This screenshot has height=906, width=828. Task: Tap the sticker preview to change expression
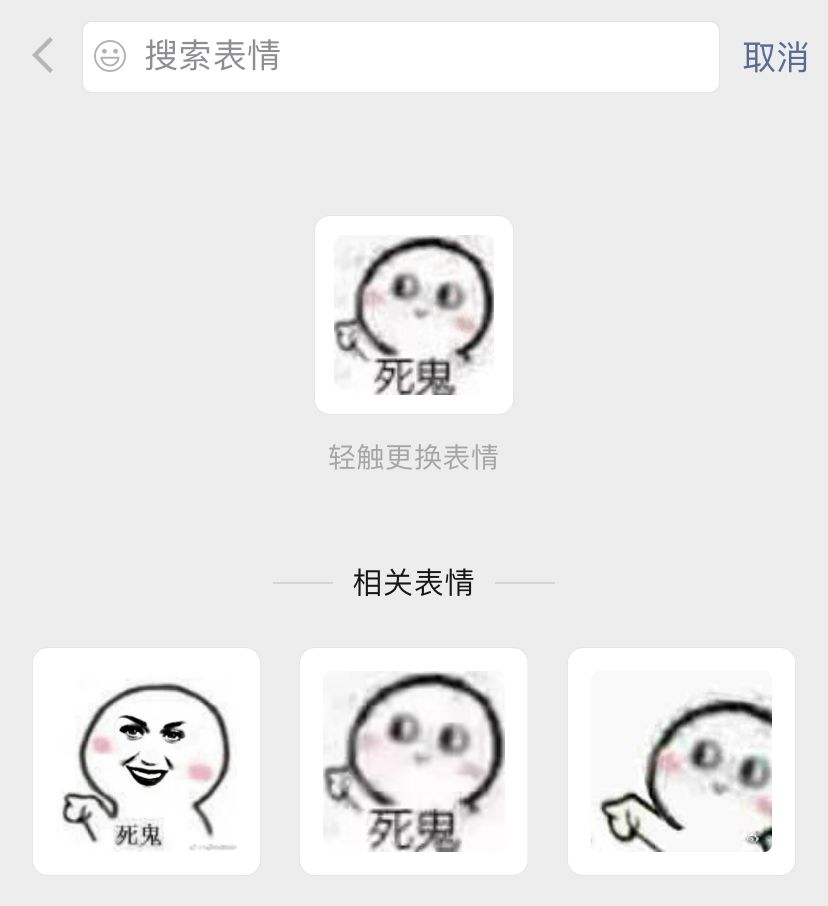tap(414, 315)
